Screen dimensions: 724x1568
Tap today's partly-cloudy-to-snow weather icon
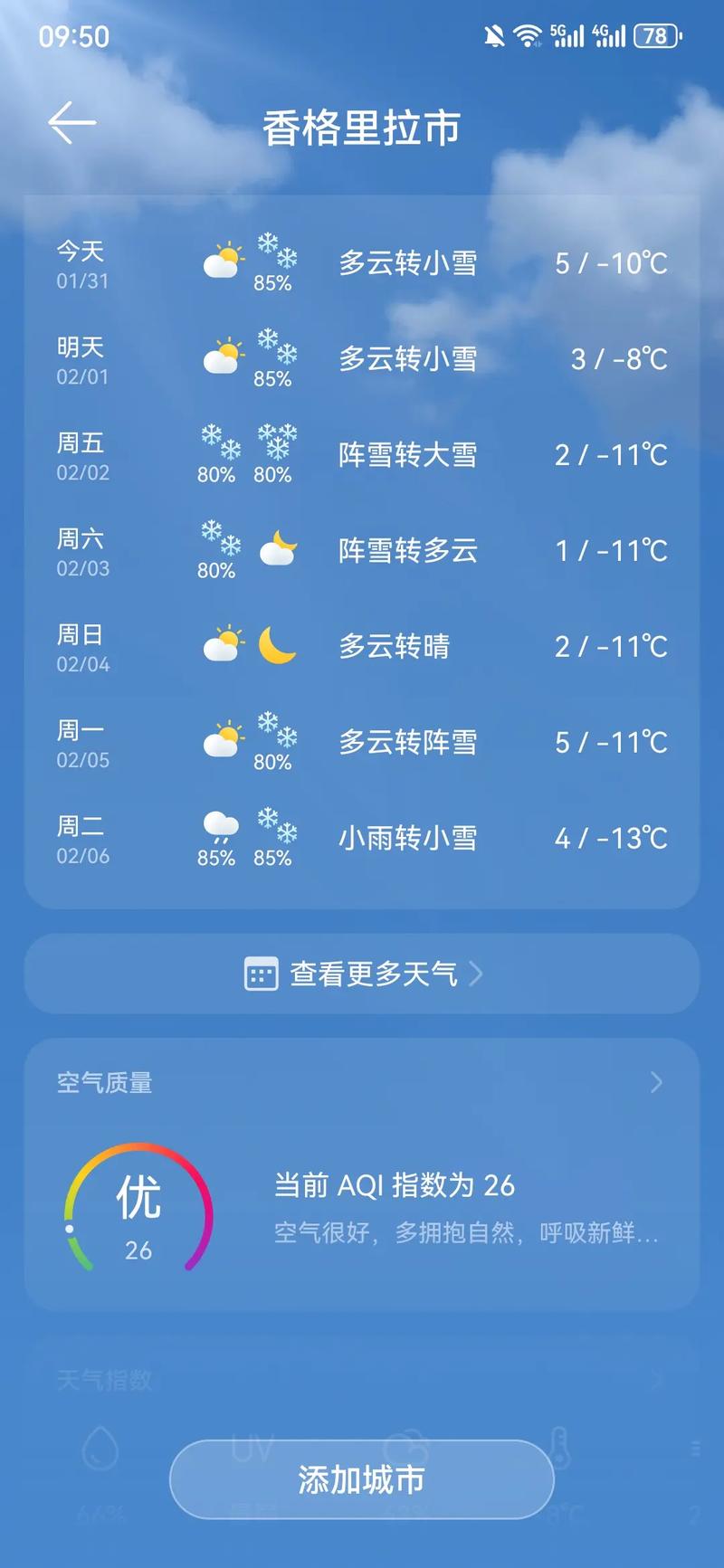[x=221, y=261]
